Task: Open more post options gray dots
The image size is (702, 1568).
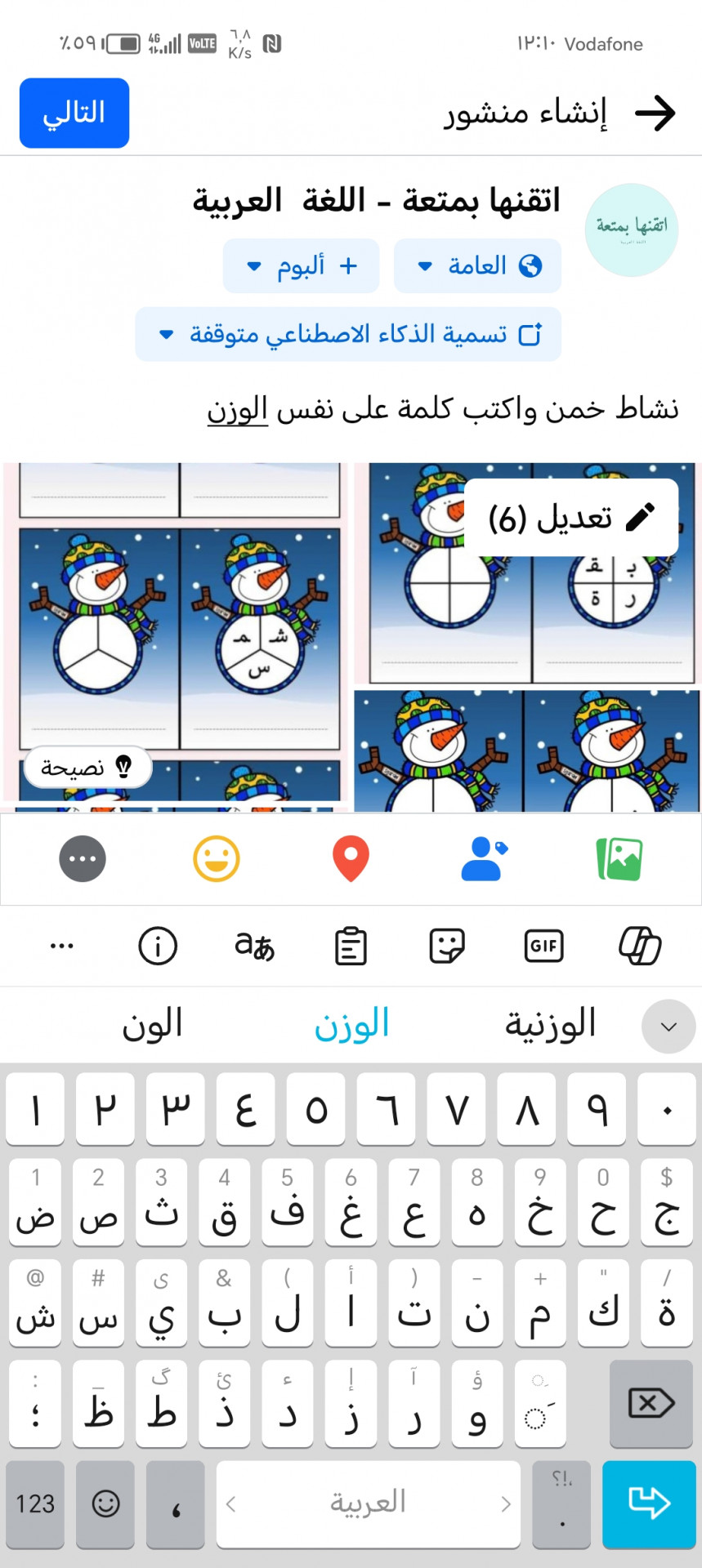Action: tap(83, 859)
